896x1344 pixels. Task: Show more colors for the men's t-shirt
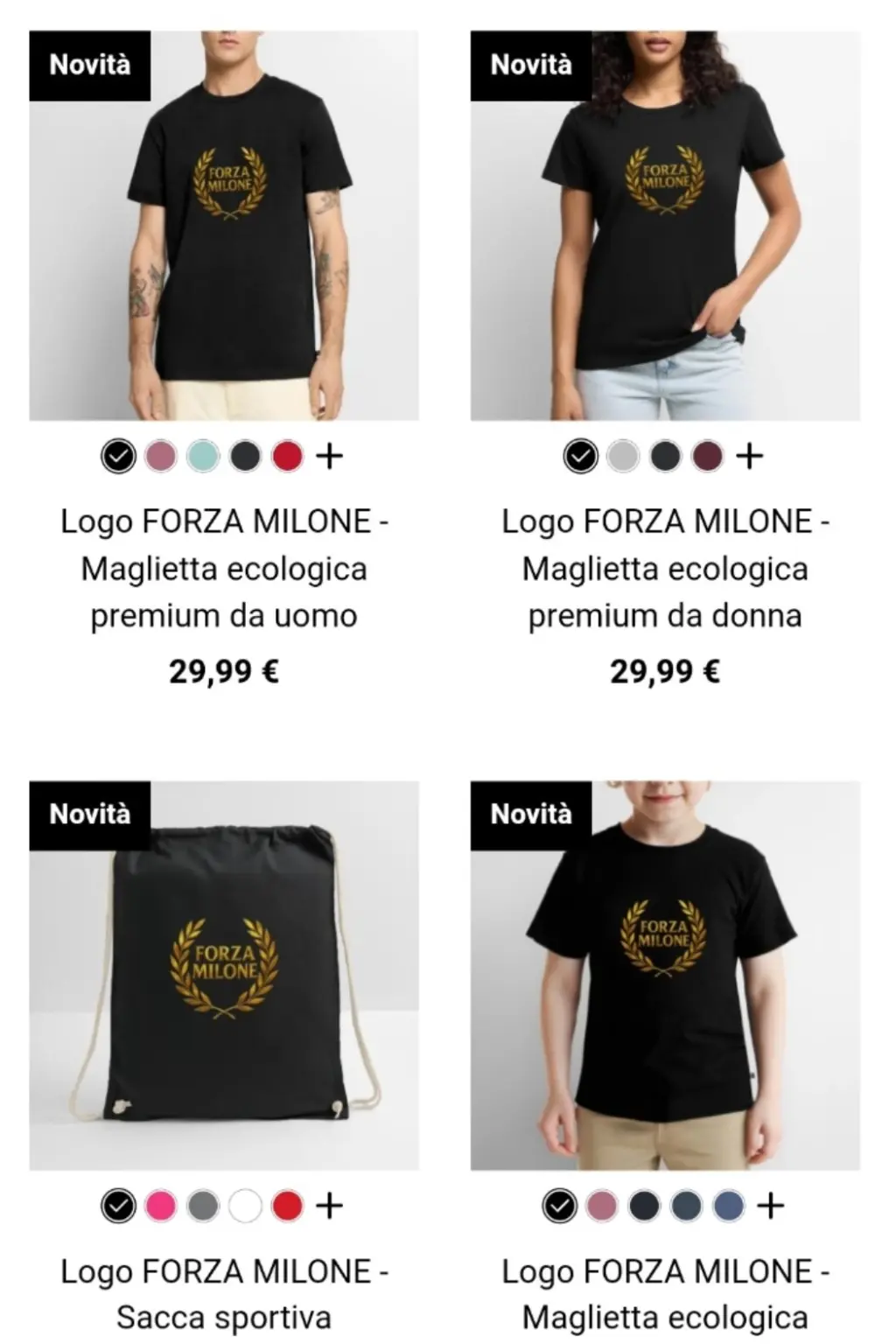coord(330,456)
